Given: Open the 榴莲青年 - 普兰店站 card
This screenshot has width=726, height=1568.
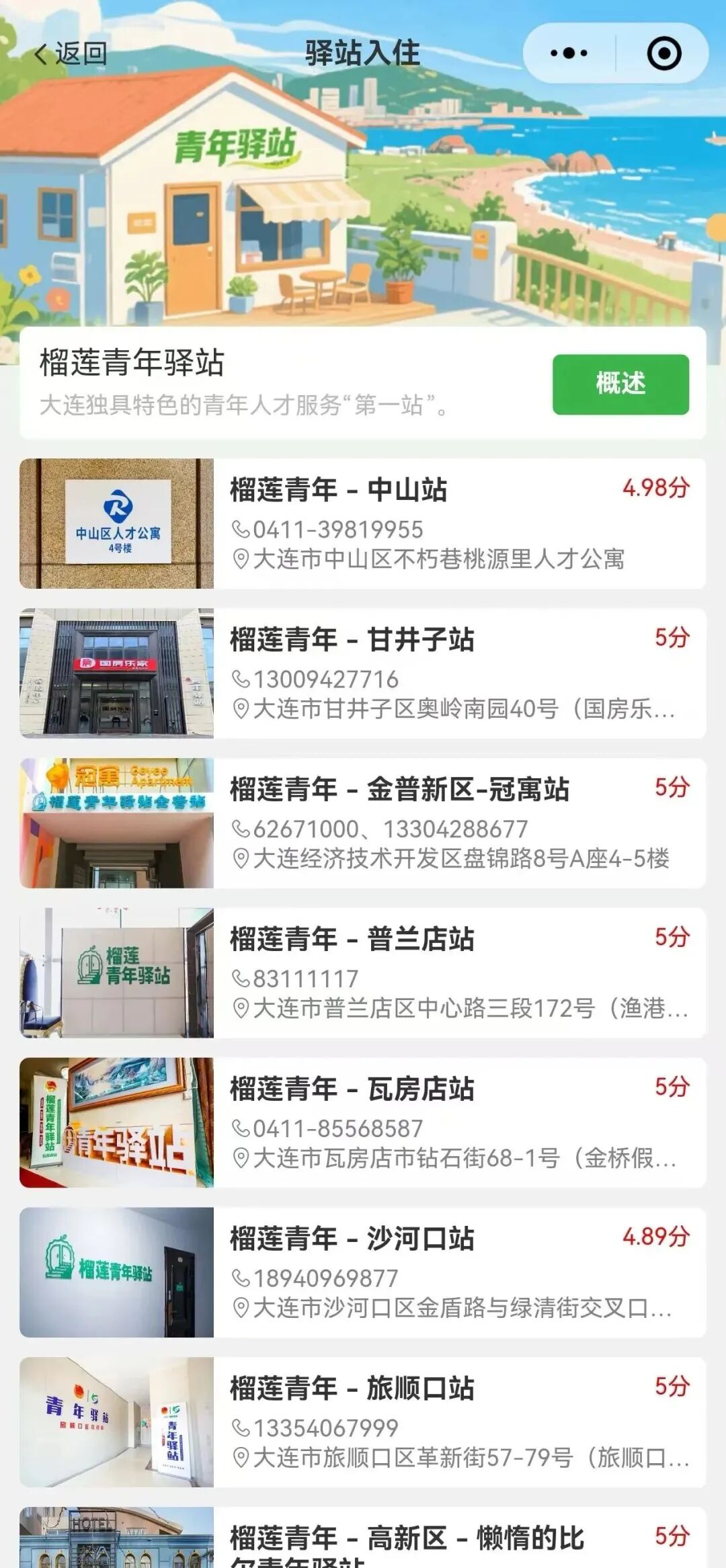Looking at the screenshot, I should tap(363, 973).
